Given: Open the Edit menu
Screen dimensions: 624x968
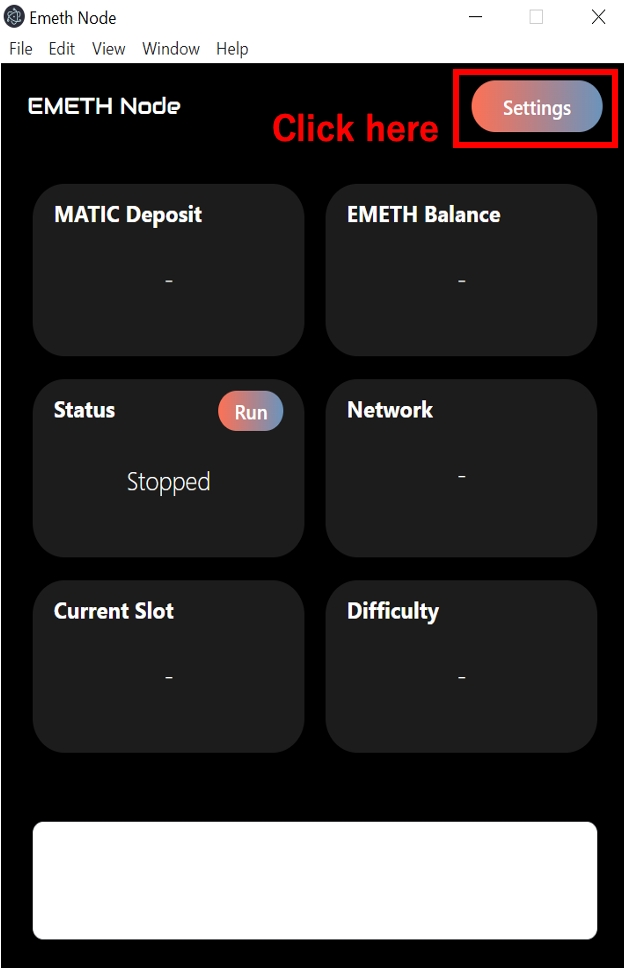Looking at the screenshot, I should coord(62,49).
